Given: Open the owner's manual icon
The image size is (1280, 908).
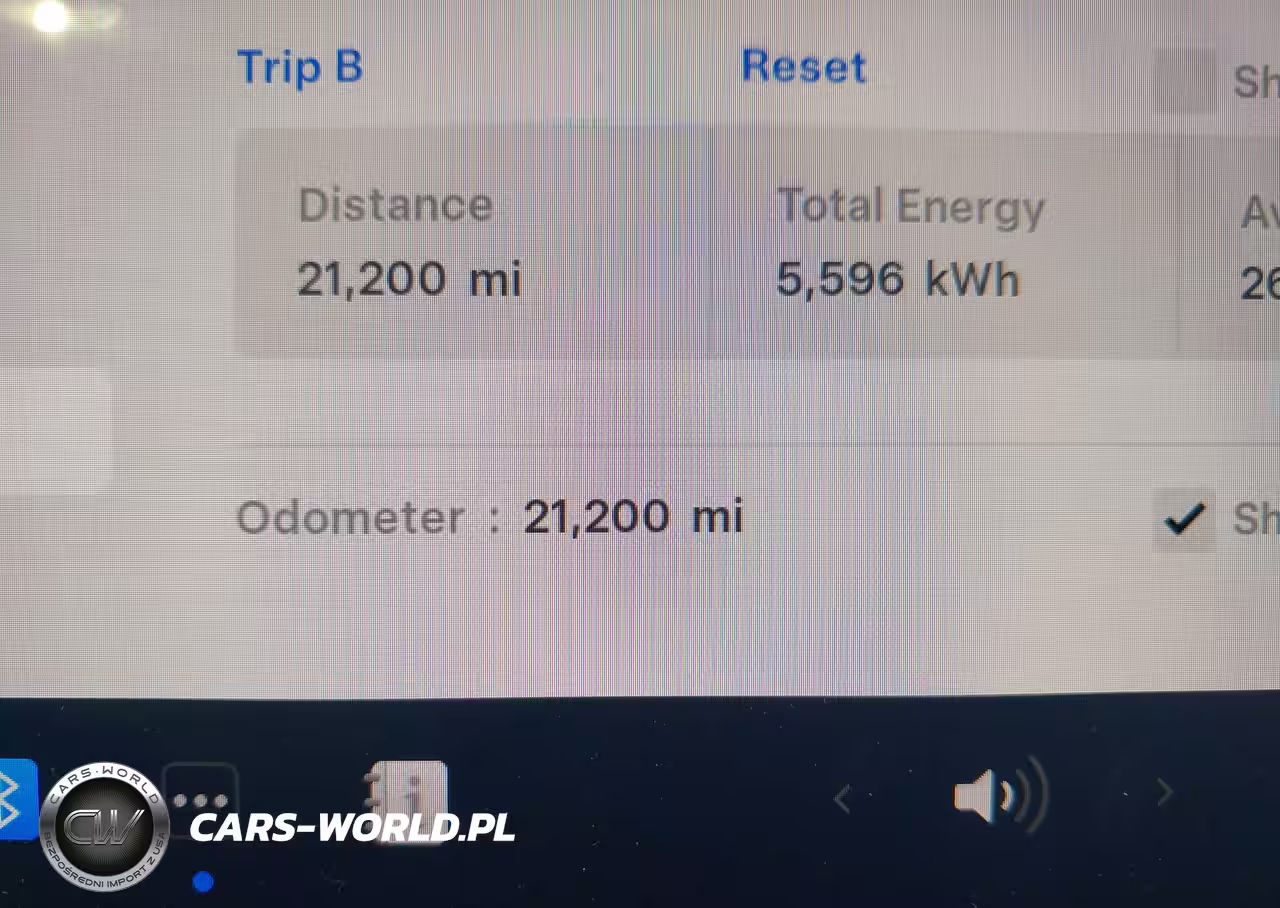Looking at the screenshot, I should click(x=409, y=799).
